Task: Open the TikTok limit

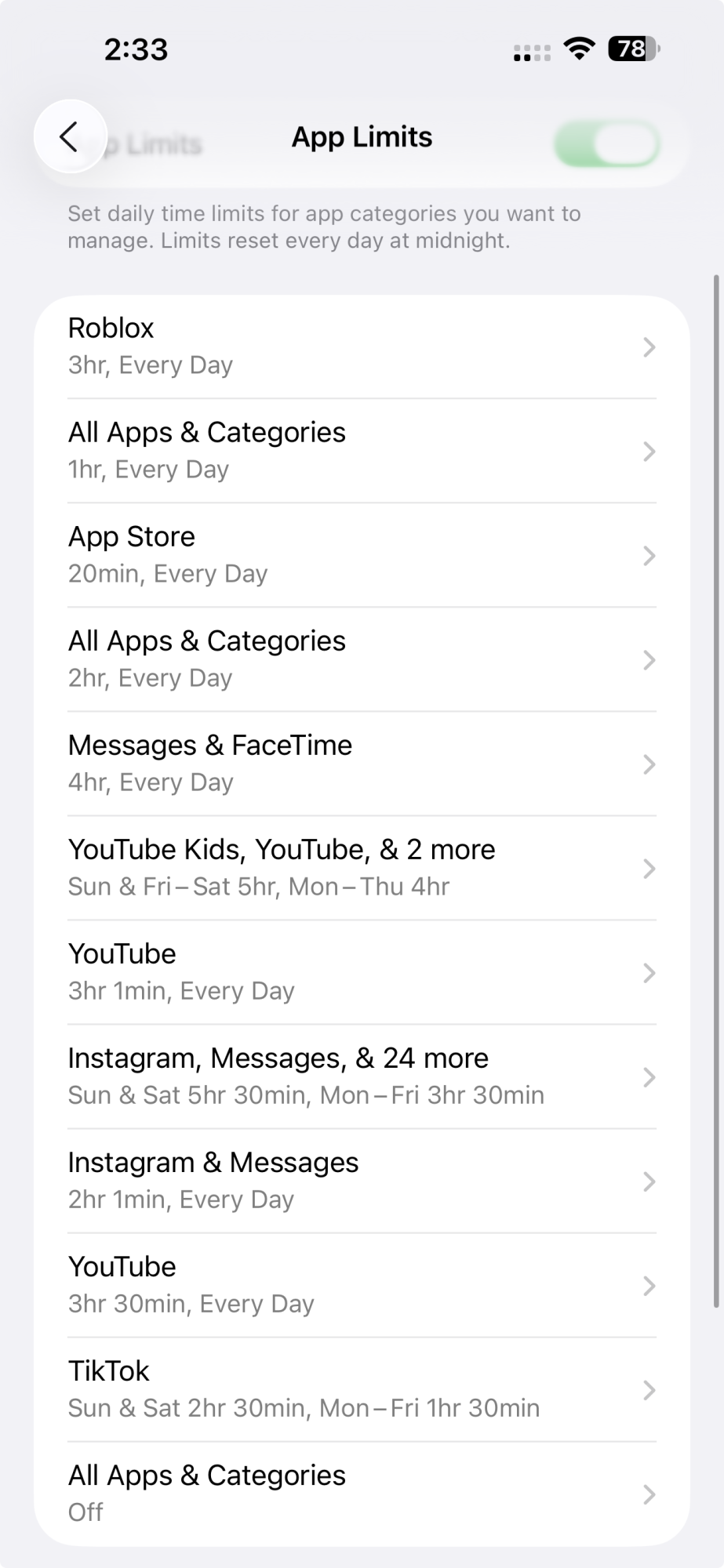Action: [362, 1389]
